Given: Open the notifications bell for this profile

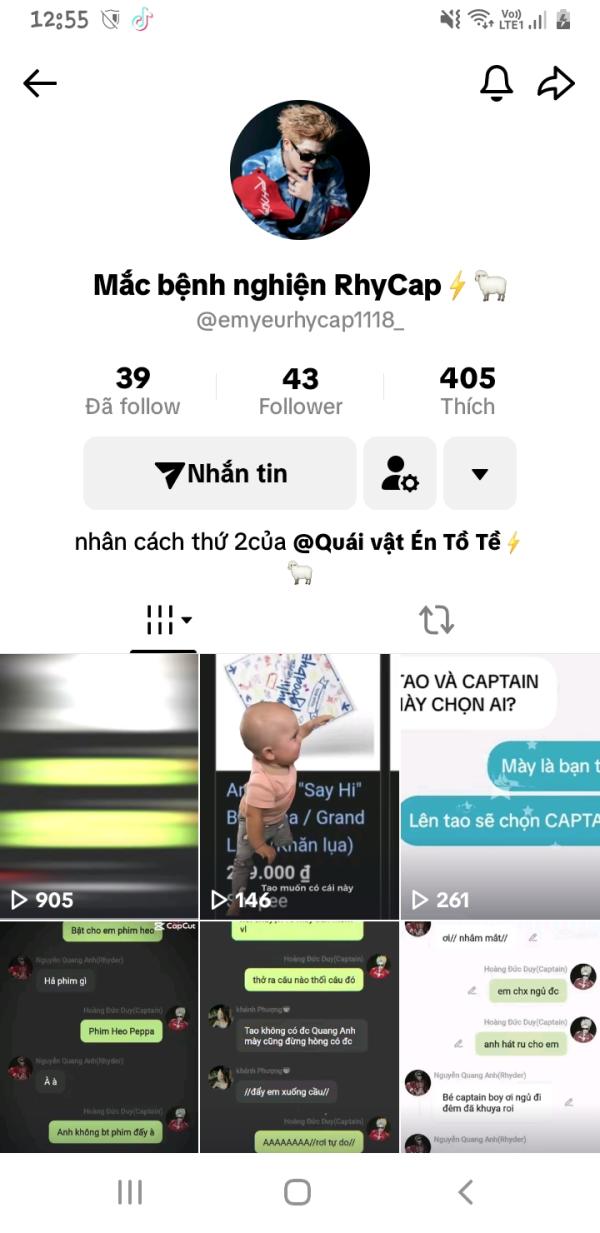Looking at the screenshot, I should click(x=496, y=83).
